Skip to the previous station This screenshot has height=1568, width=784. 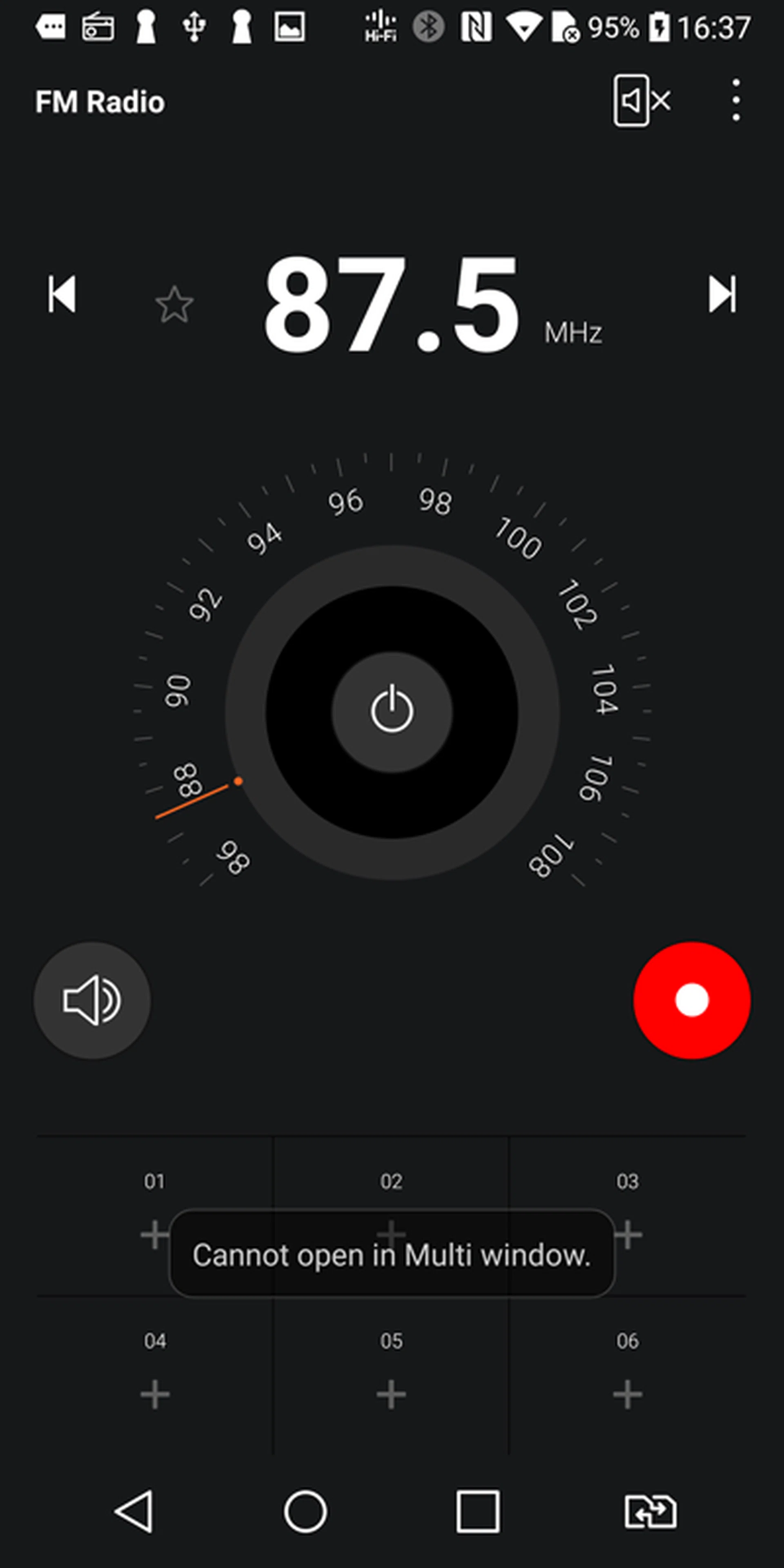62,294
